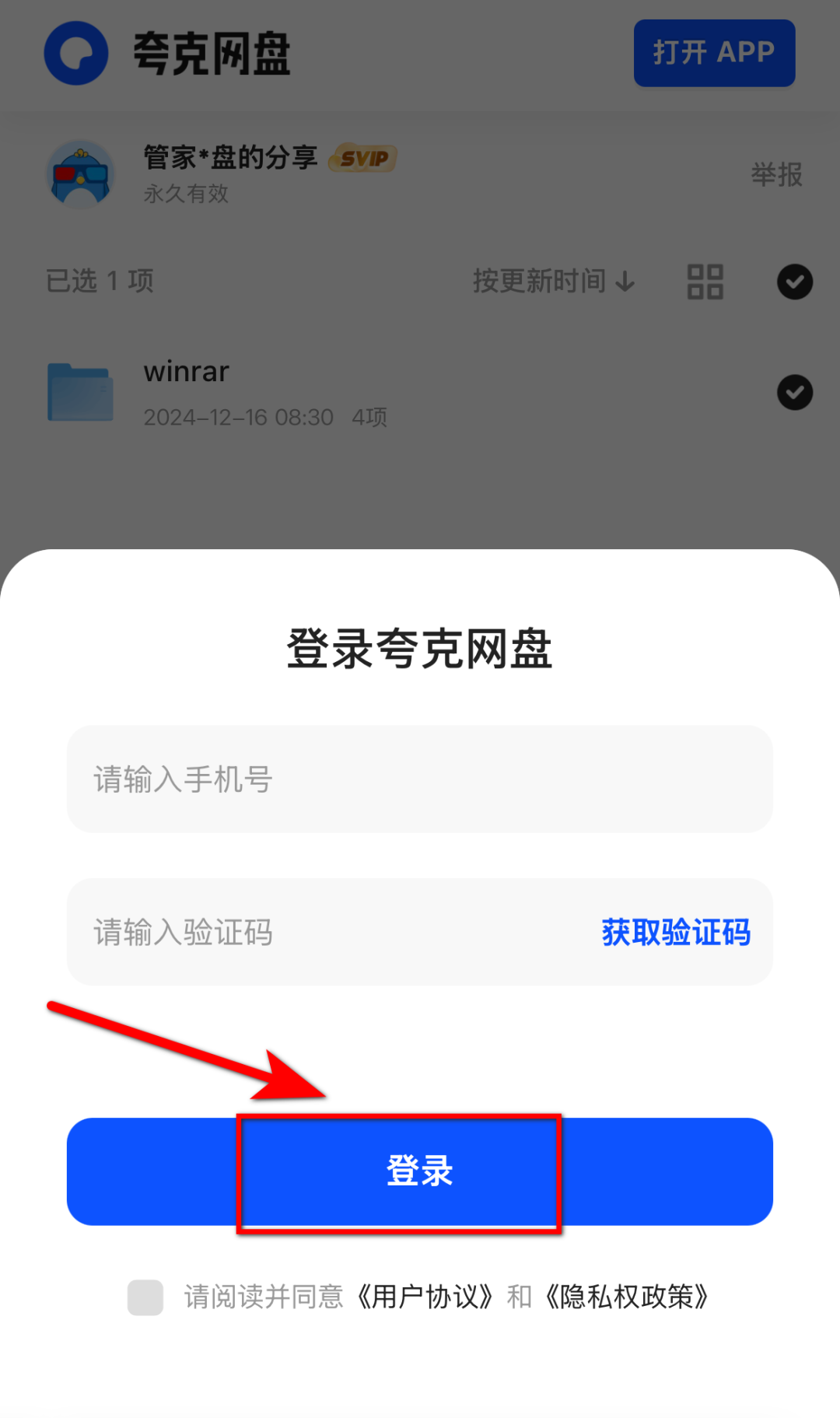This screenshot has width=840, height=1418.
Task: Open the winrar folder
Action: click(187, 391)
